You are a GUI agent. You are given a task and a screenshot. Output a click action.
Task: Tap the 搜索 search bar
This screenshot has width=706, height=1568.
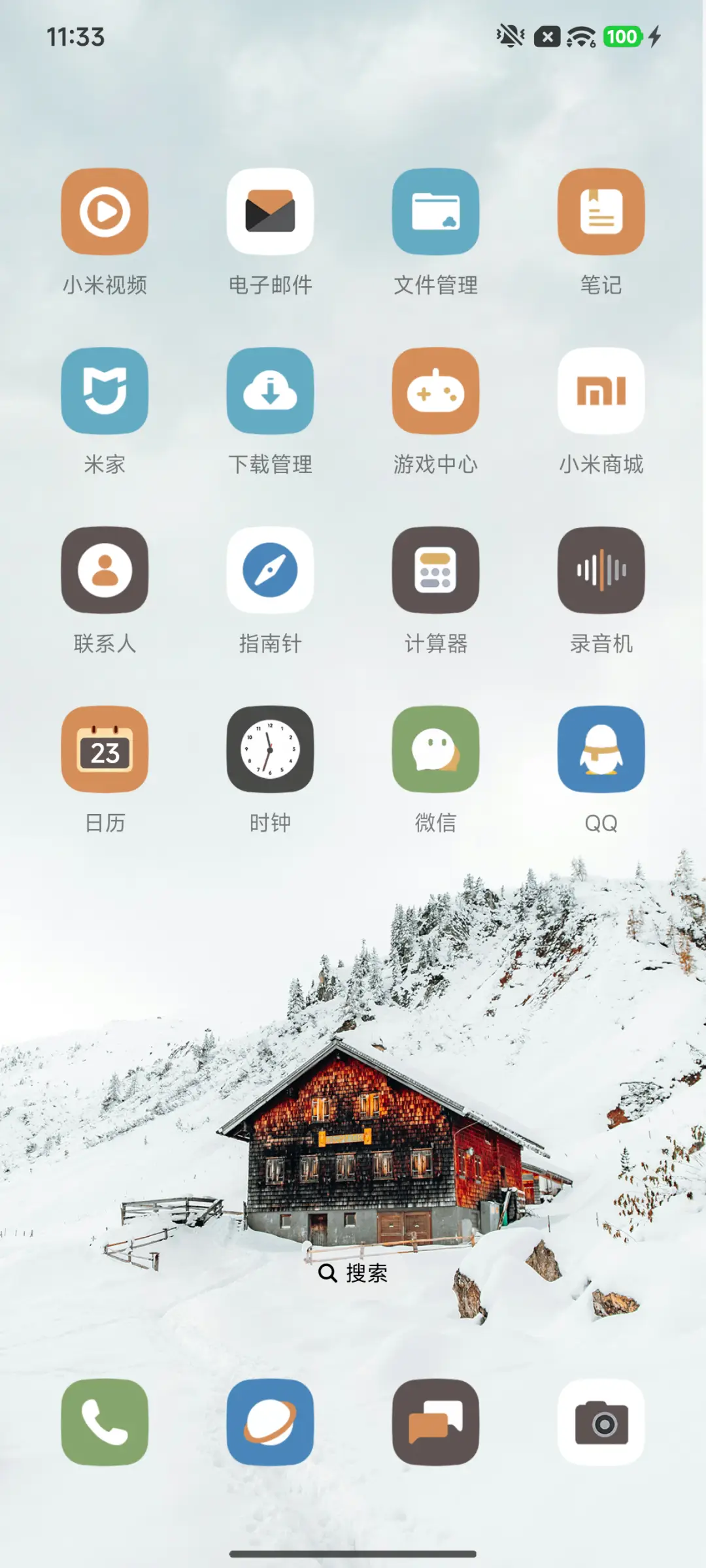(353, 1273)
